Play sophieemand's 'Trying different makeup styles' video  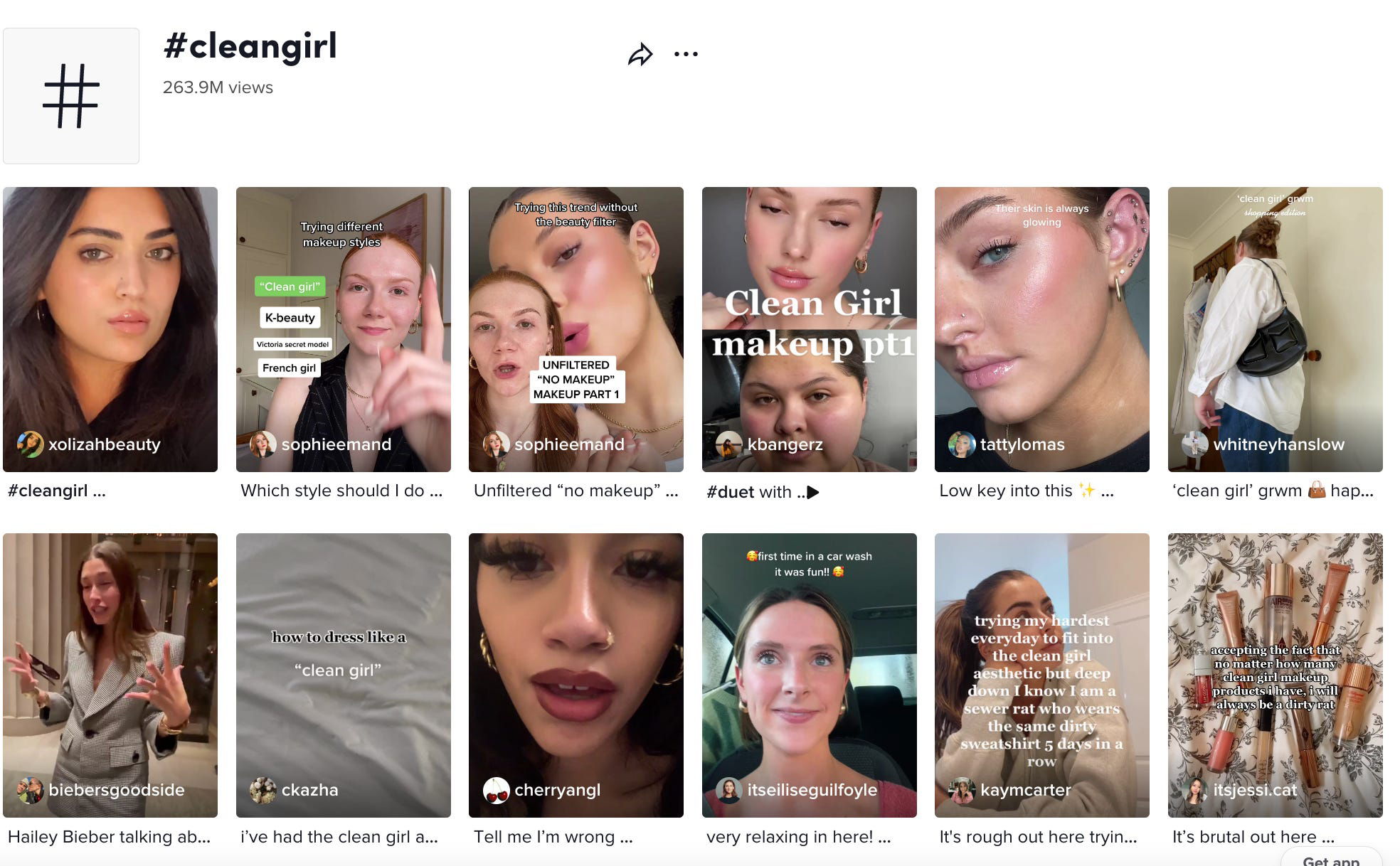tap(343, 329)
